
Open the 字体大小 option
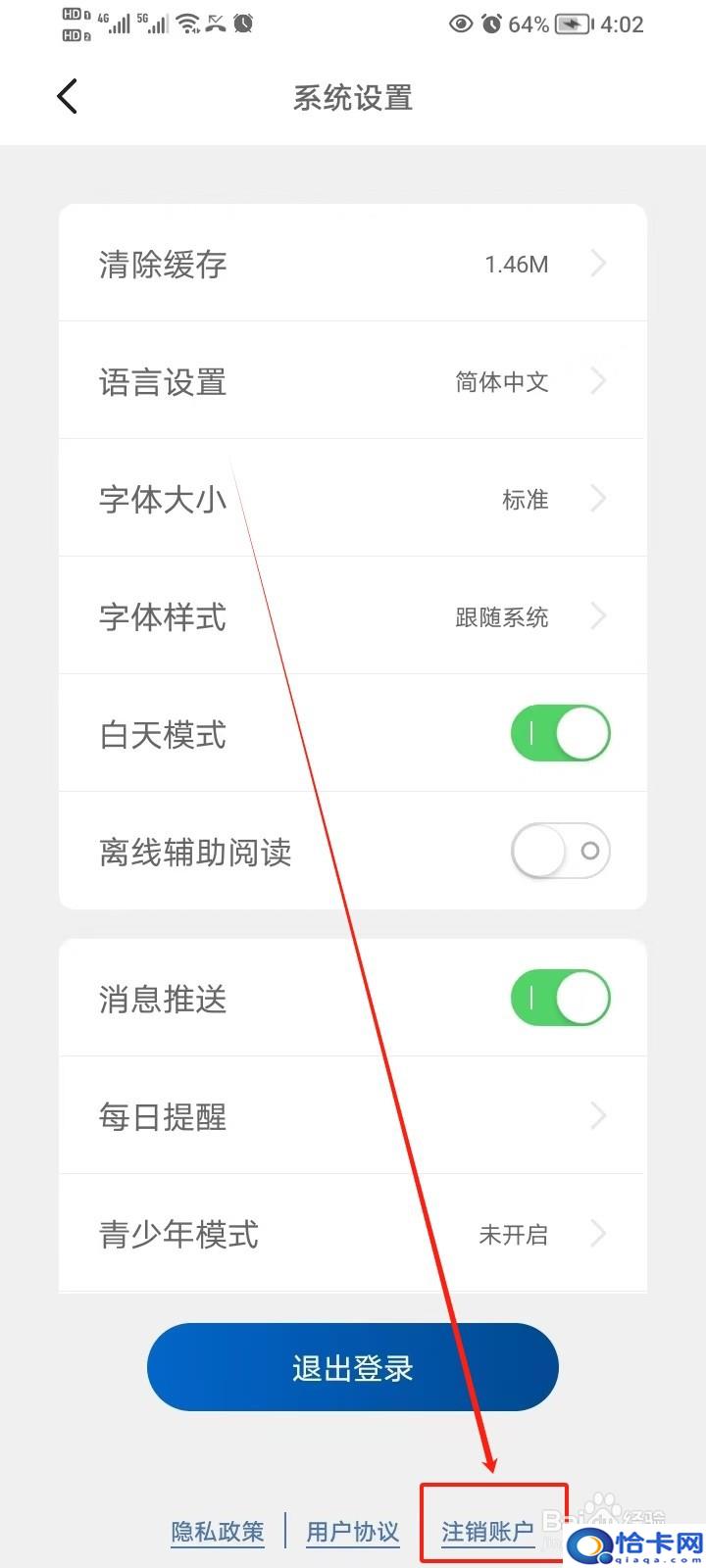(353, 498)
